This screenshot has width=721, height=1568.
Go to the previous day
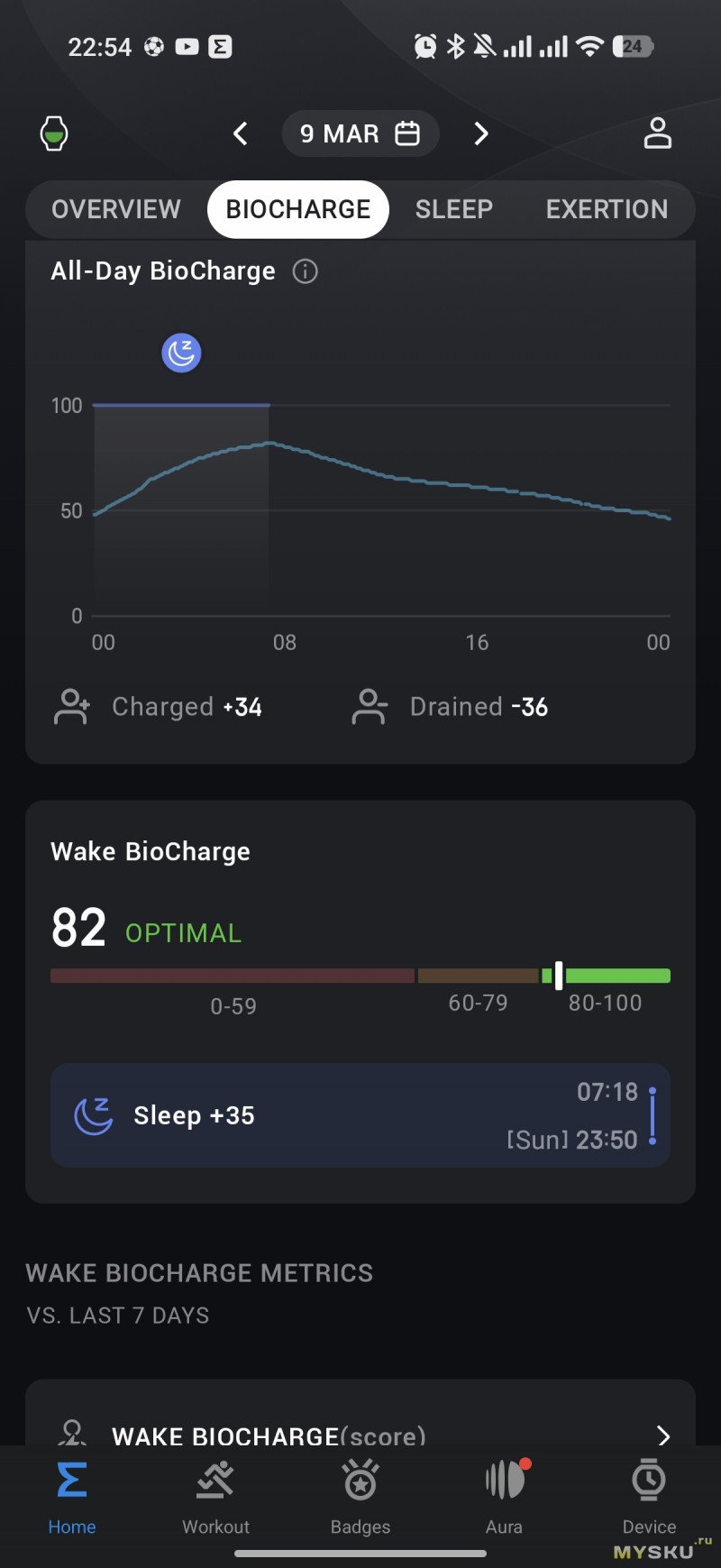[x=241, y=134]
